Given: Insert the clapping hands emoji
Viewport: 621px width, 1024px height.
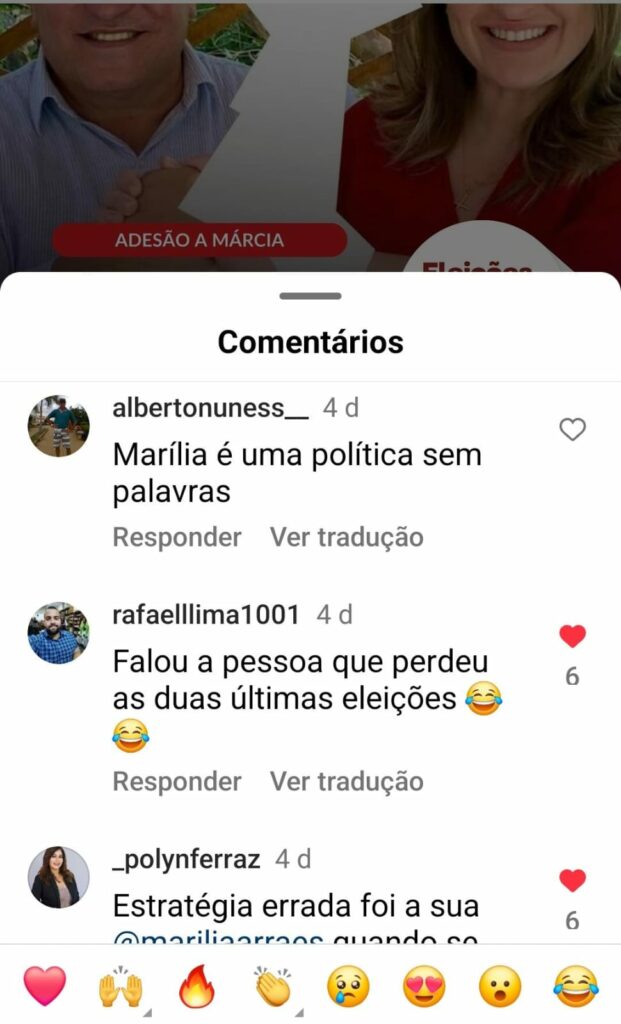Looking at the screenshot, I should point(273,985).
